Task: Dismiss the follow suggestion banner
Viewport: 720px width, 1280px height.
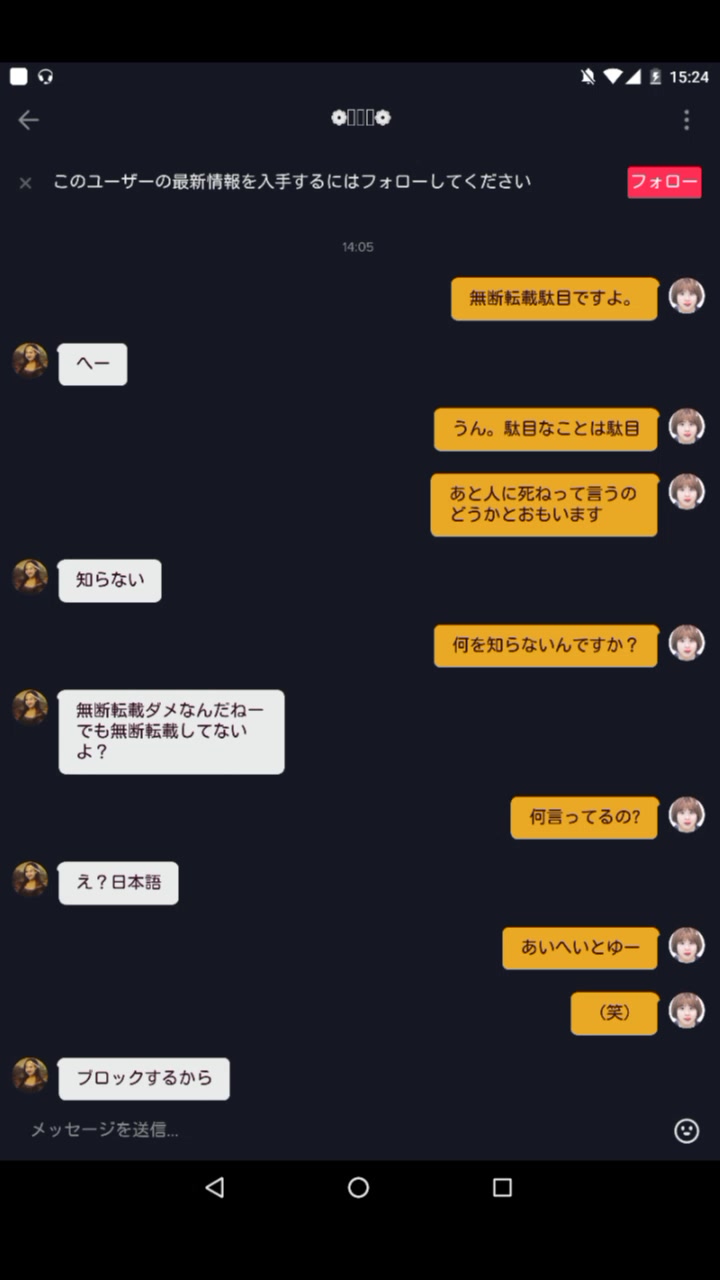Action: click(26, 183)
